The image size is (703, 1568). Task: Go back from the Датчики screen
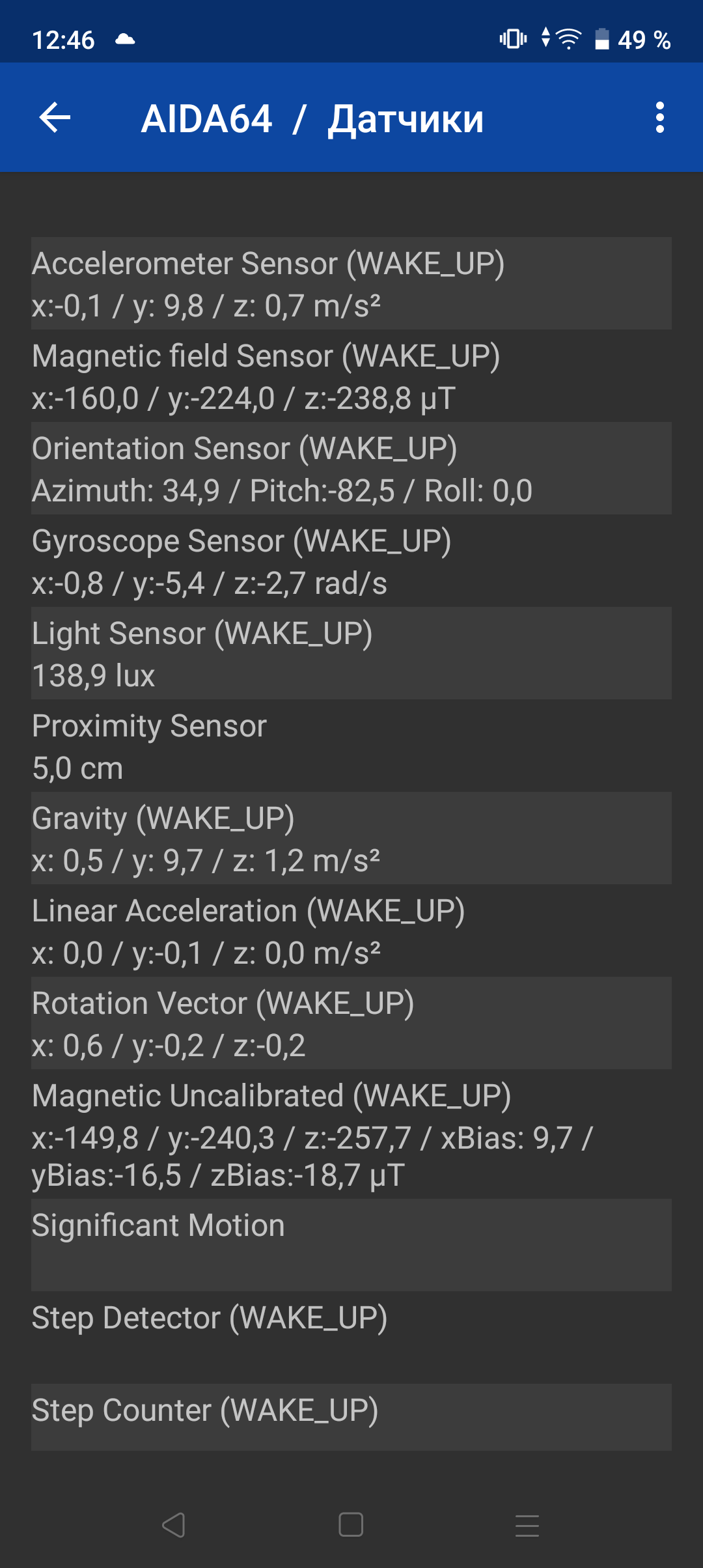point(55,118)
